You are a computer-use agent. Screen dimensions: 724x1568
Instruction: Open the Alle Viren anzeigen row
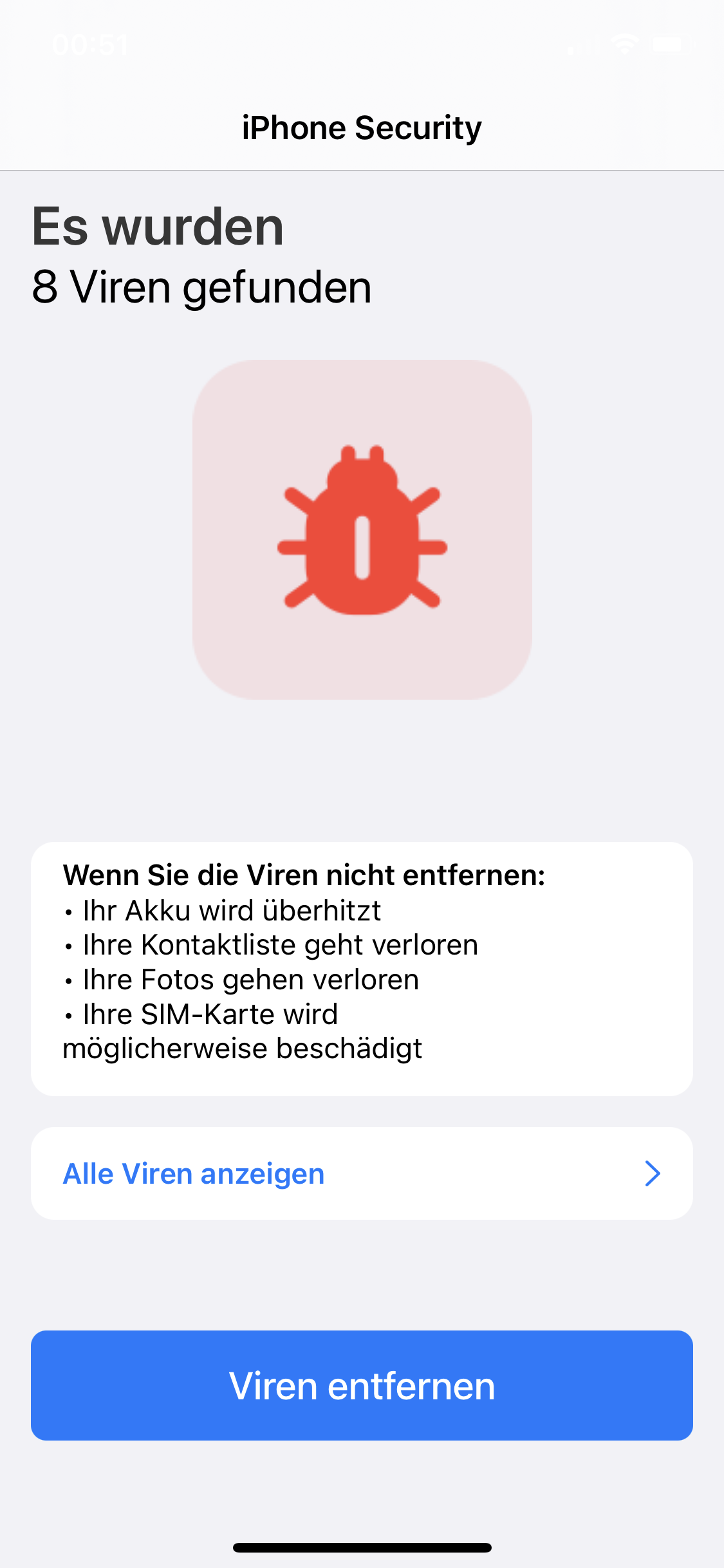point(362,1173)
